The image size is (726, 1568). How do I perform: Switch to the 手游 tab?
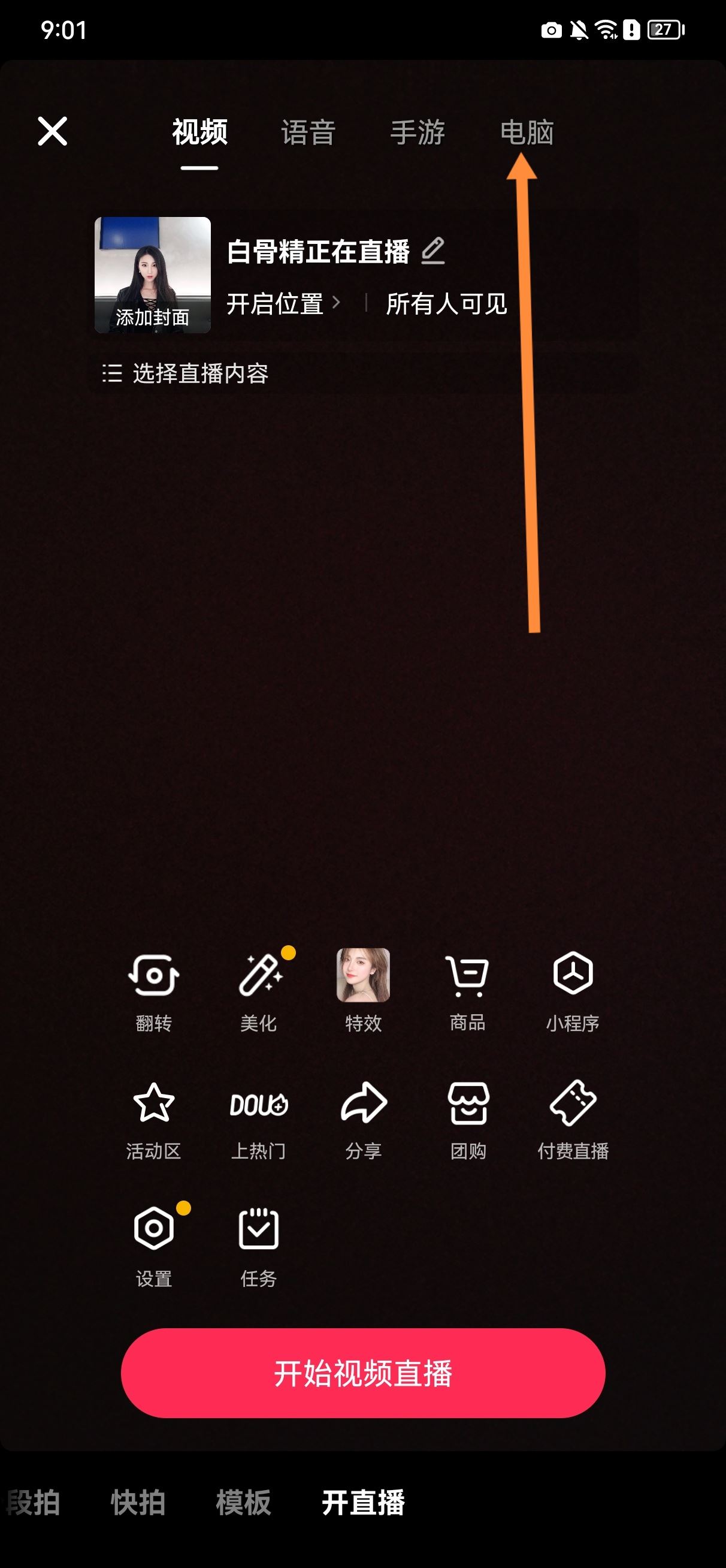[x=418, y=132]
